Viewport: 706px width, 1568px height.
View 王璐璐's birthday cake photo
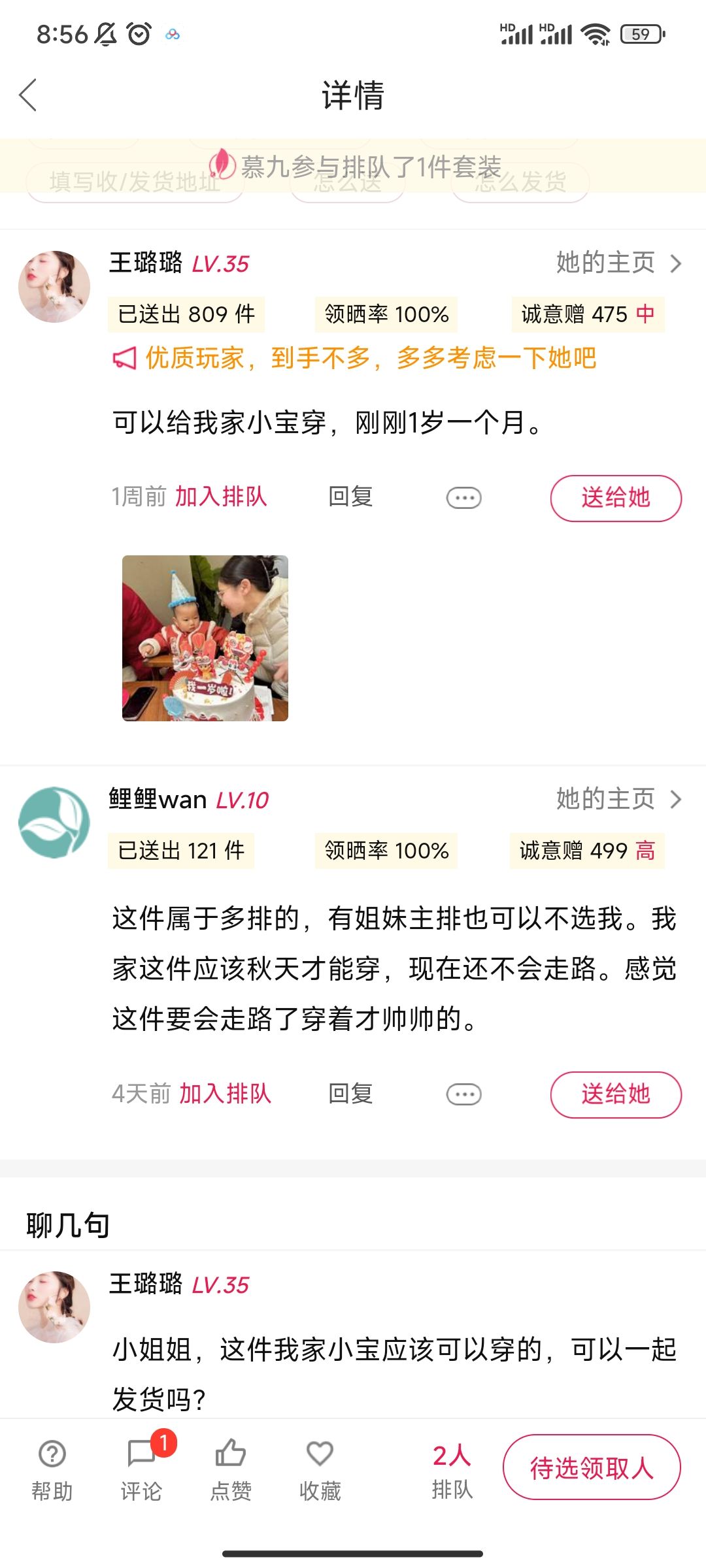pyautogui.click(x=205, y=638)
